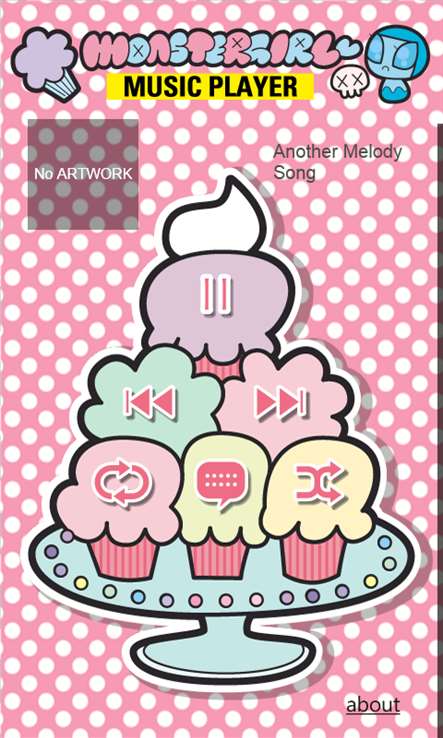Toggle repeat mode
Screen dimensions: 443x738
(123, 481)
